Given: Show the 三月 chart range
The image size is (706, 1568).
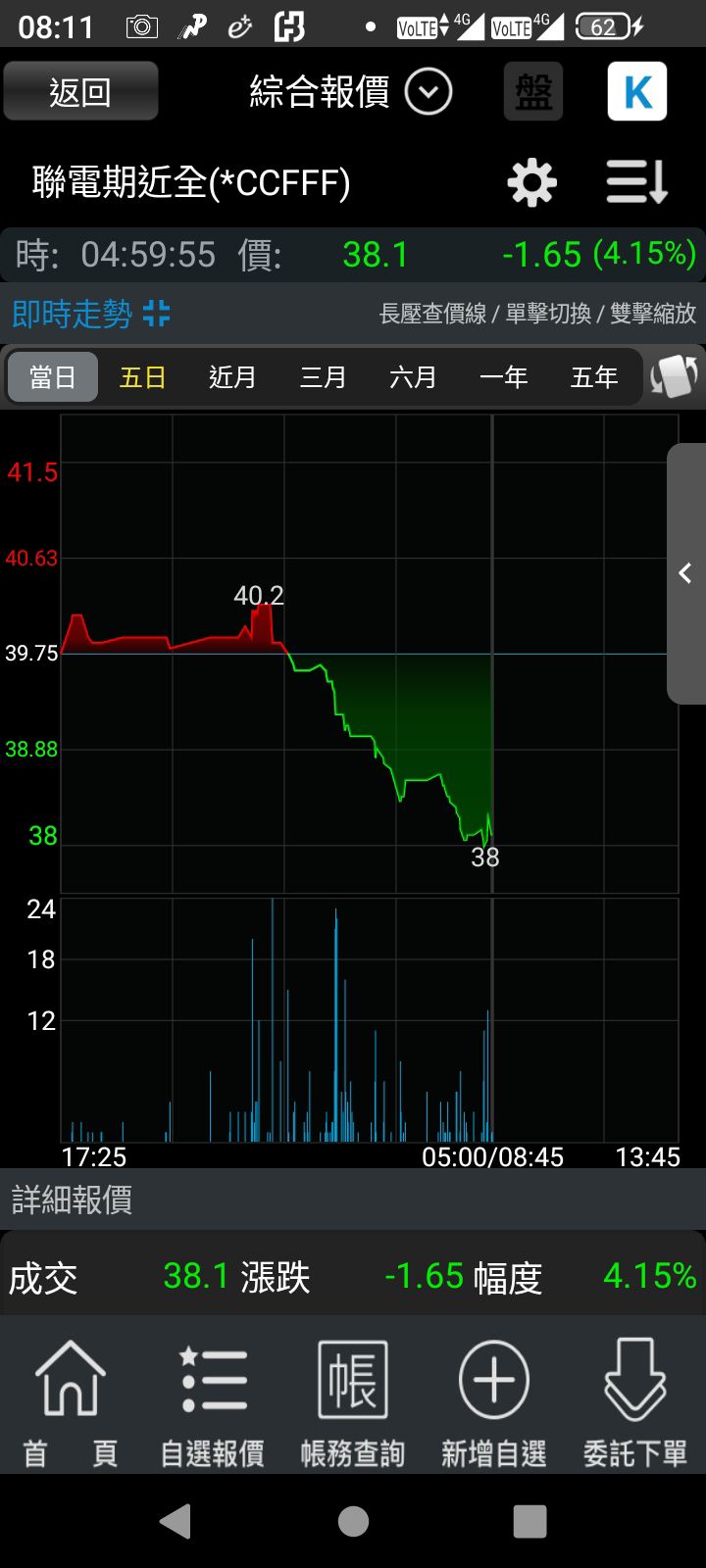Looking at the screenshot, I should [x=323, y=377].
